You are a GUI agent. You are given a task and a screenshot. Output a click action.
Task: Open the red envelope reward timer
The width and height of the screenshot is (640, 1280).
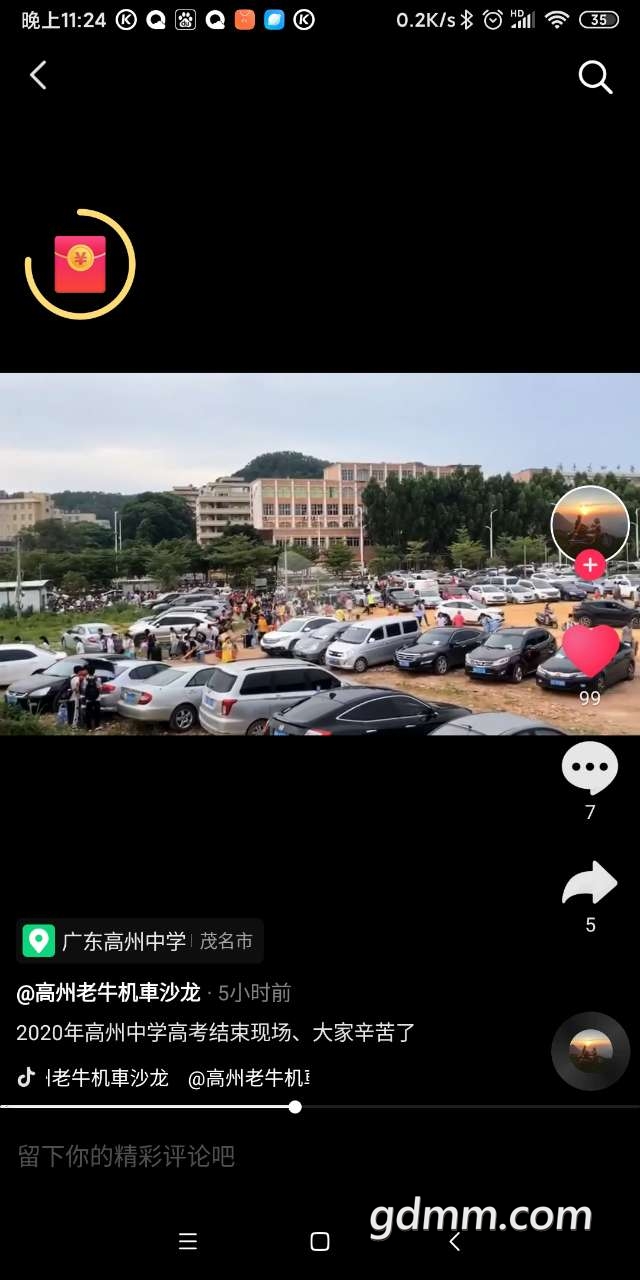click(x=80, y=265)
